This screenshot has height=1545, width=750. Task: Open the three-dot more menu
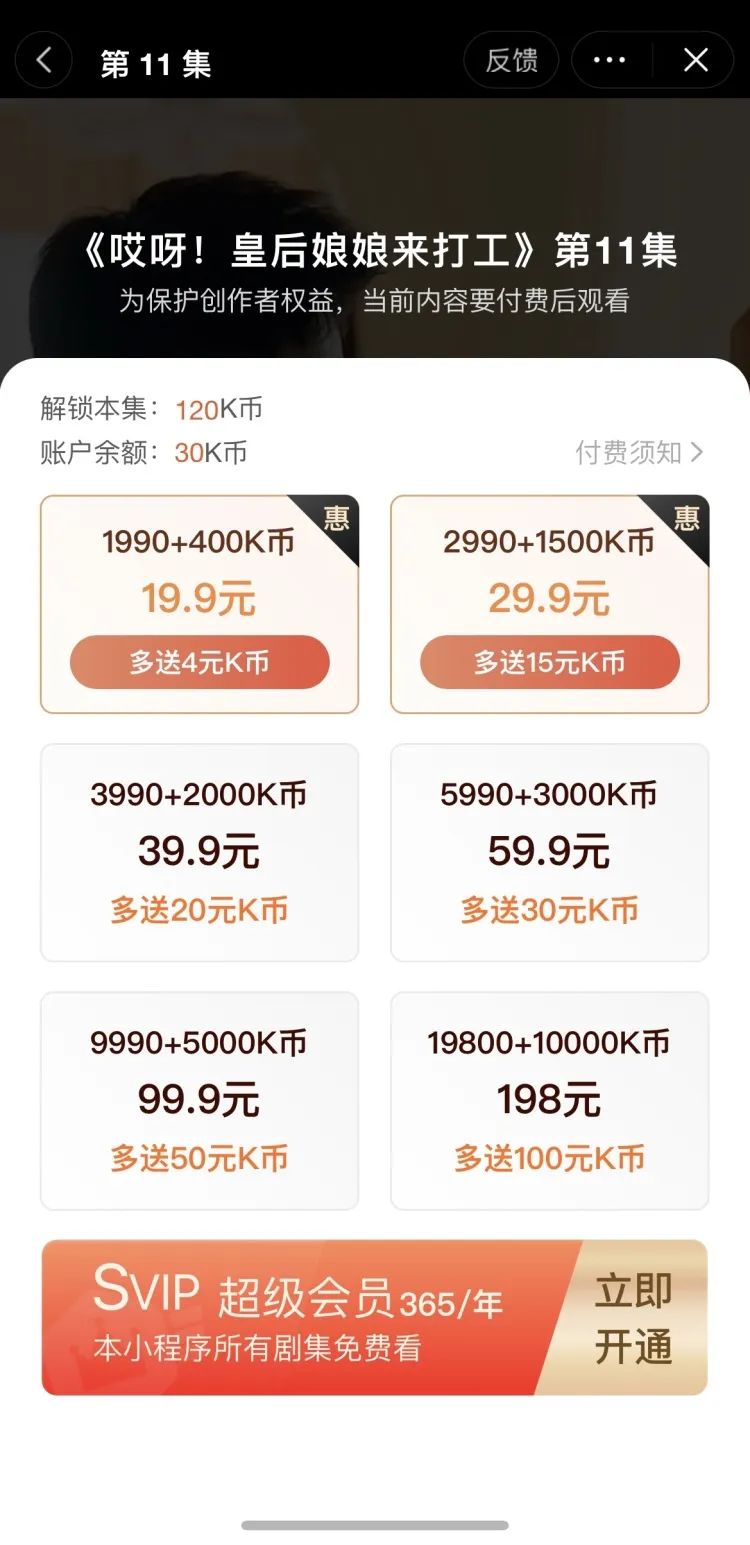tap(609, 61)
